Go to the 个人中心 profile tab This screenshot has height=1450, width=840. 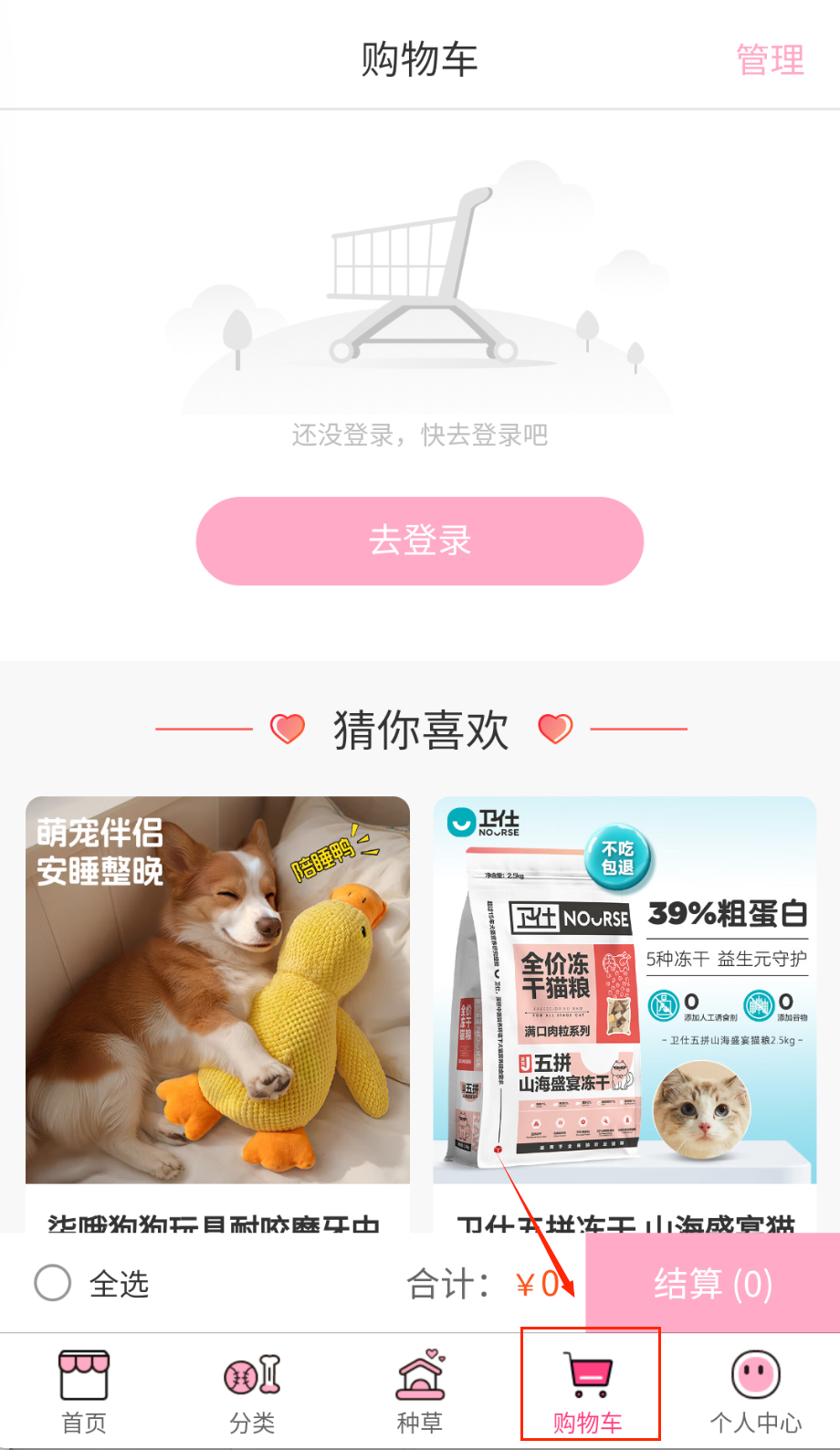tap(756, 1391)
